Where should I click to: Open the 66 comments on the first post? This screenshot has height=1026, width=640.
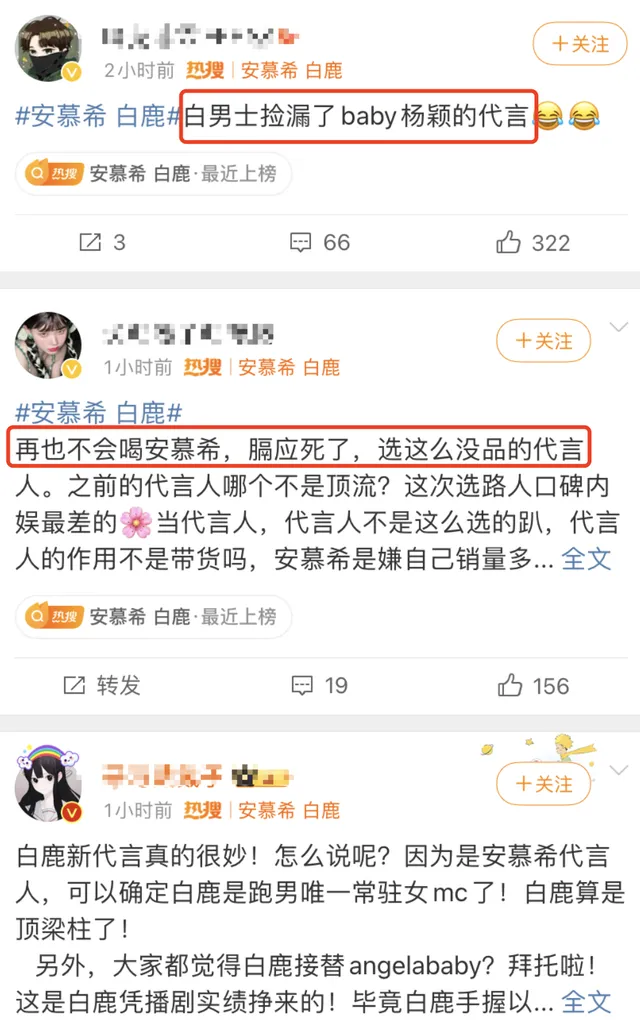click(319, 242)
